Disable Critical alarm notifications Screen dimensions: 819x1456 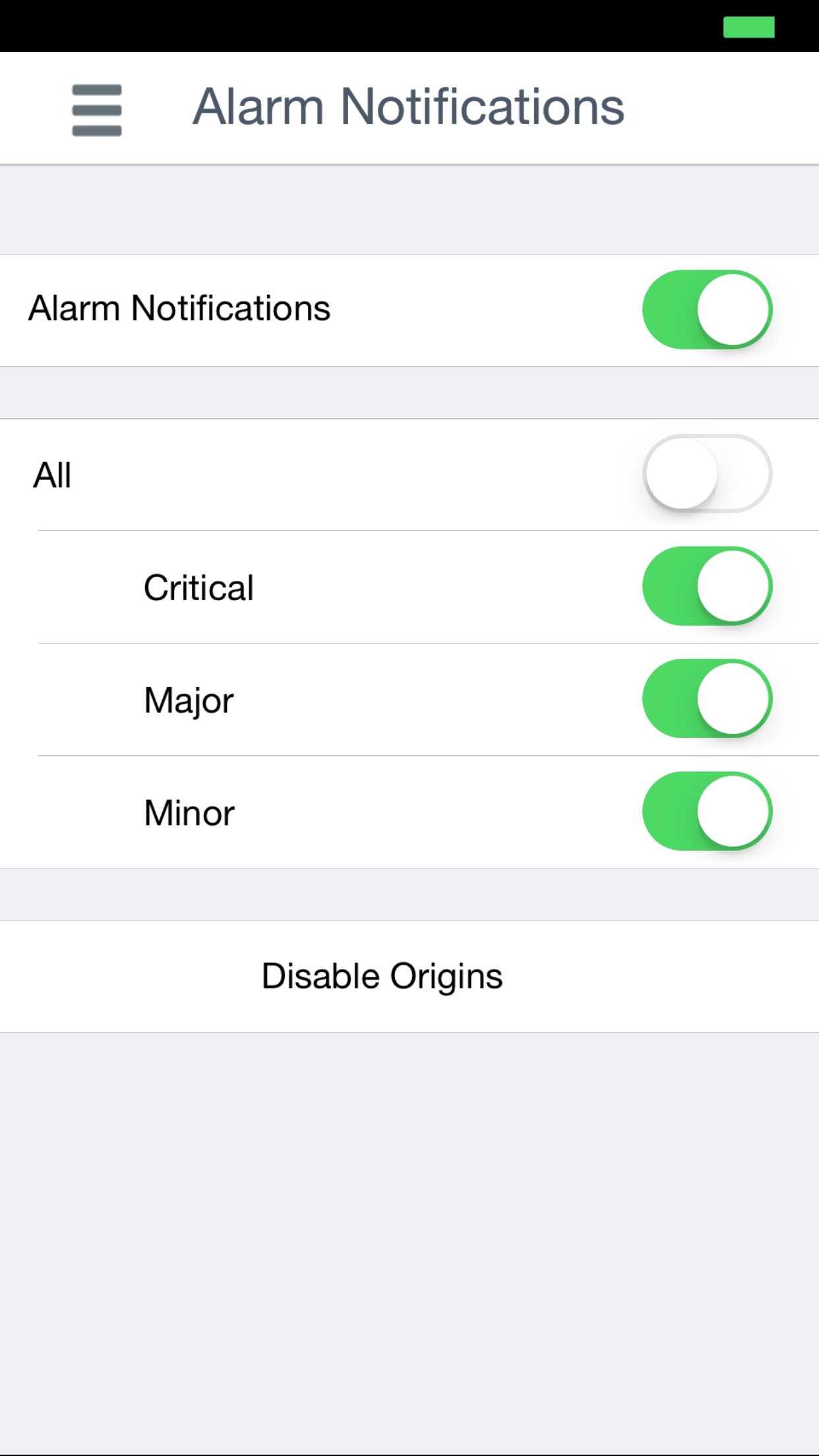coord(707,586)
